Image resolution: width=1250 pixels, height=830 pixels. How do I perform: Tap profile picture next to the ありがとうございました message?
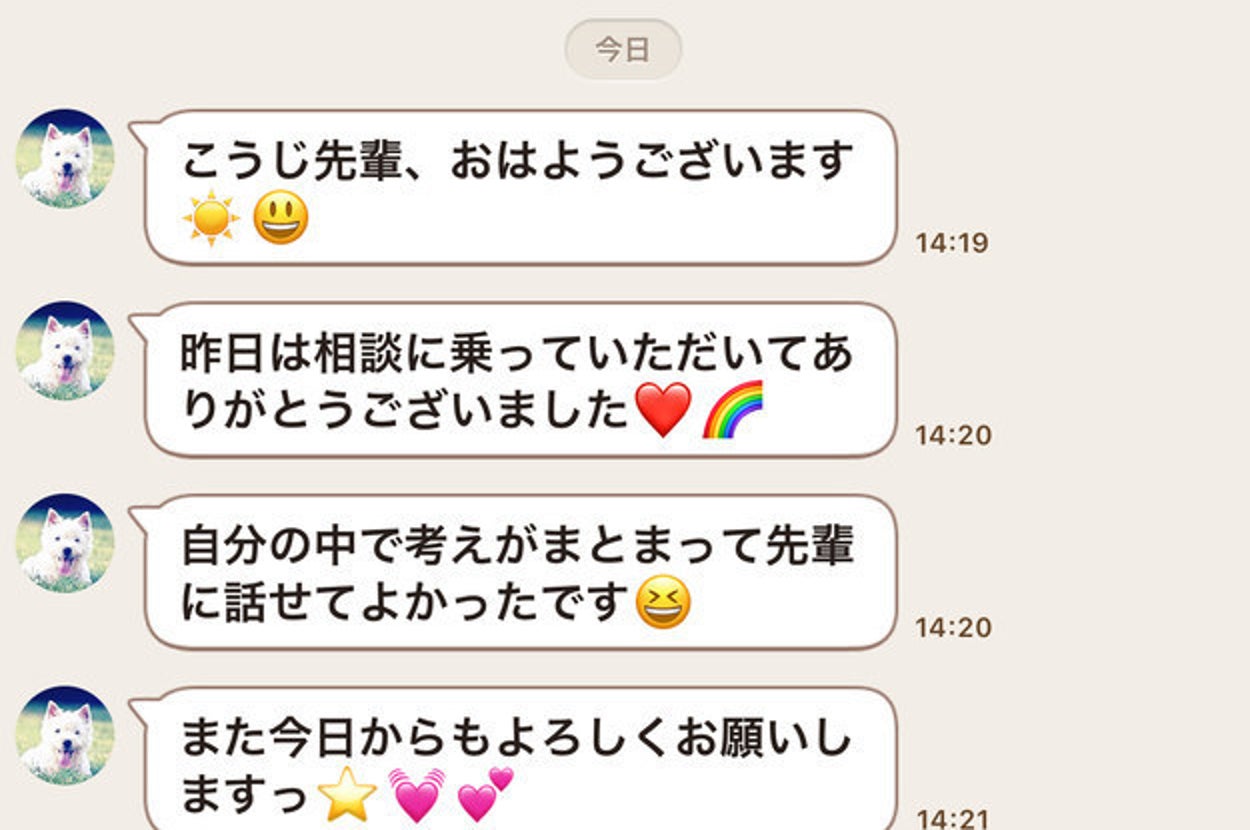point(65,351)
